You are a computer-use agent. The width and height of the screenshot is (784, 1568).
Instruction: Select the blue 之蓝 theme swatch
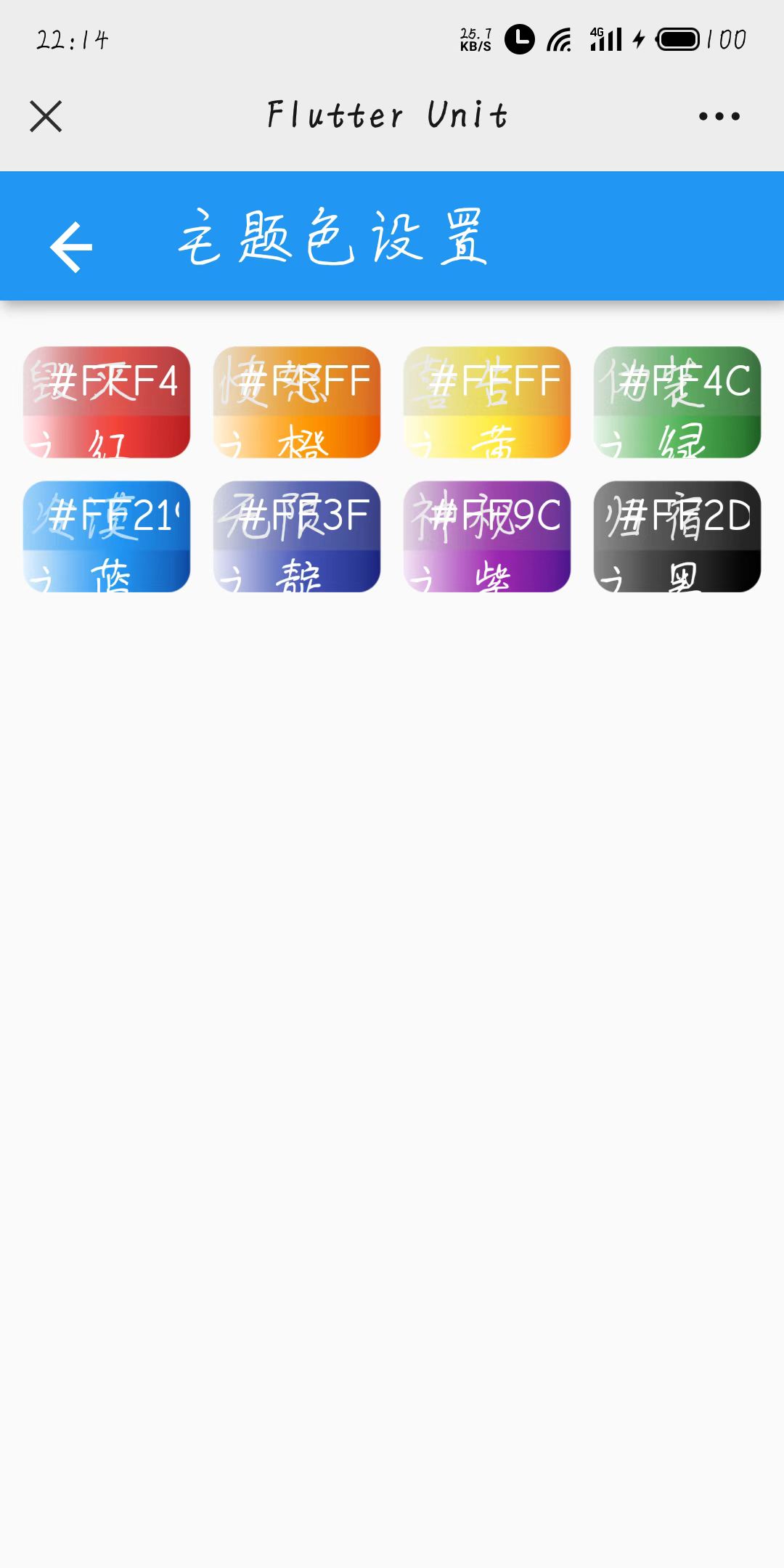pyautogui.click(x=107, y=537)
